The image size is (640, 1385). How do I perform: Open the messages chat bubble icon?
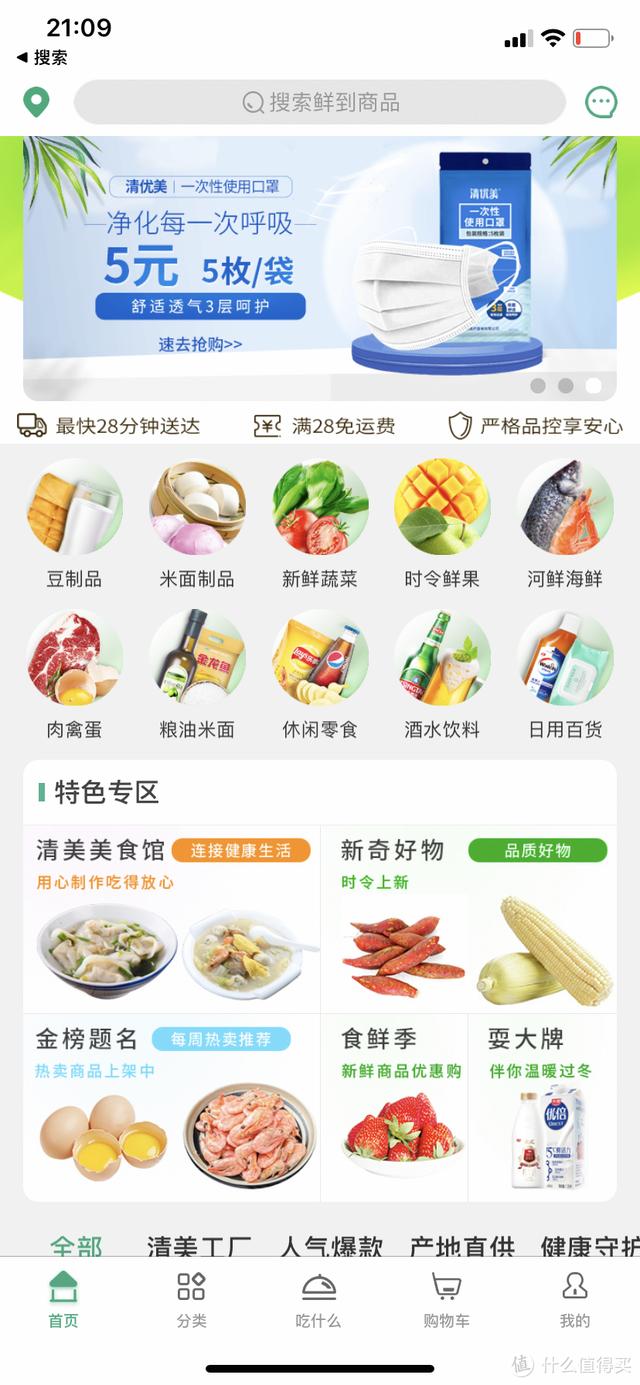tap(601, 102)
